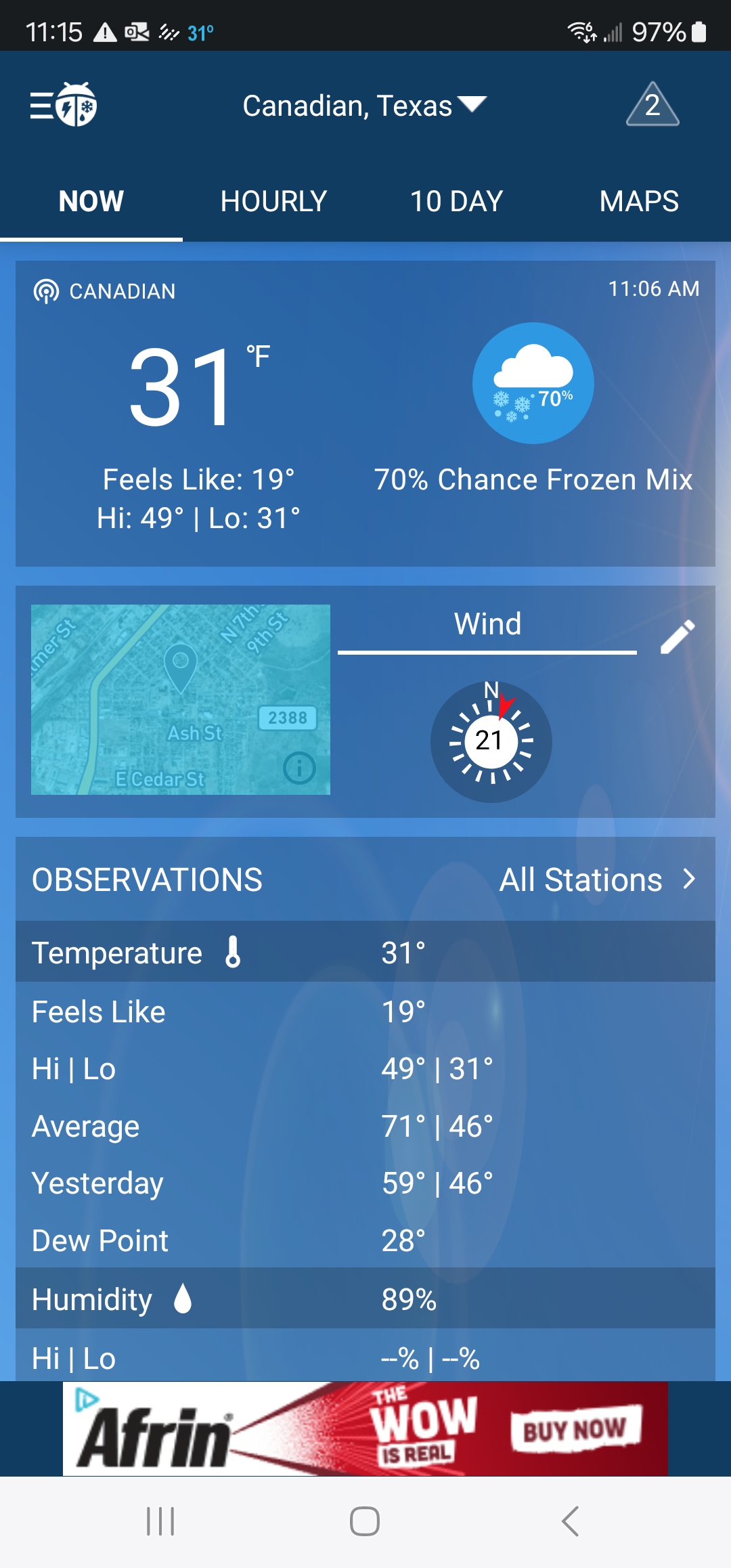This screenshot has width=731, height=1568.
Task: Open the Canadian station map thumbnail
Action: [181, 699]
